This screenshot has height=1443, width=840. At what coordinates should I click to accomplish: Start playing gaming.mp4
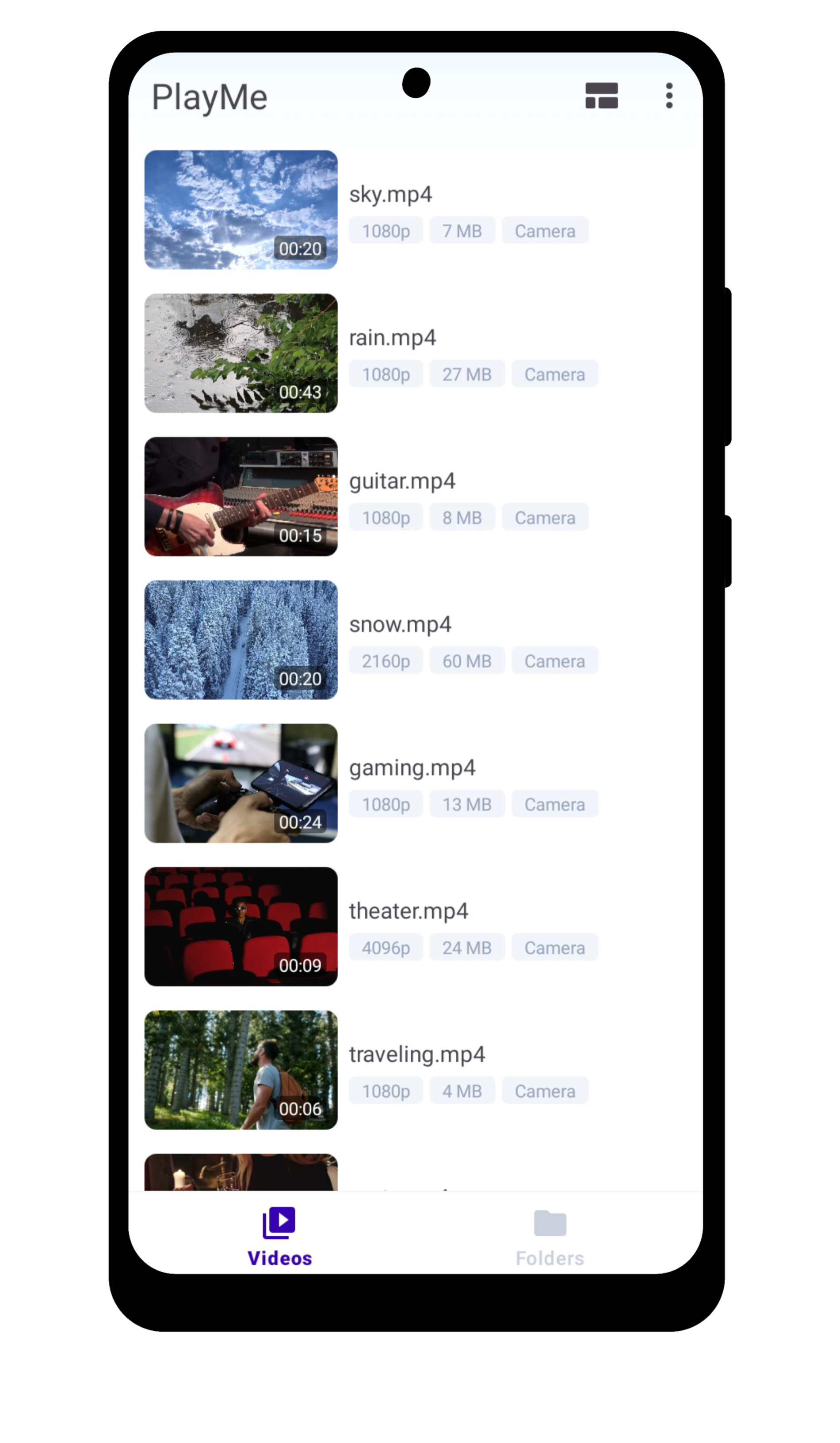coord(241,783)
